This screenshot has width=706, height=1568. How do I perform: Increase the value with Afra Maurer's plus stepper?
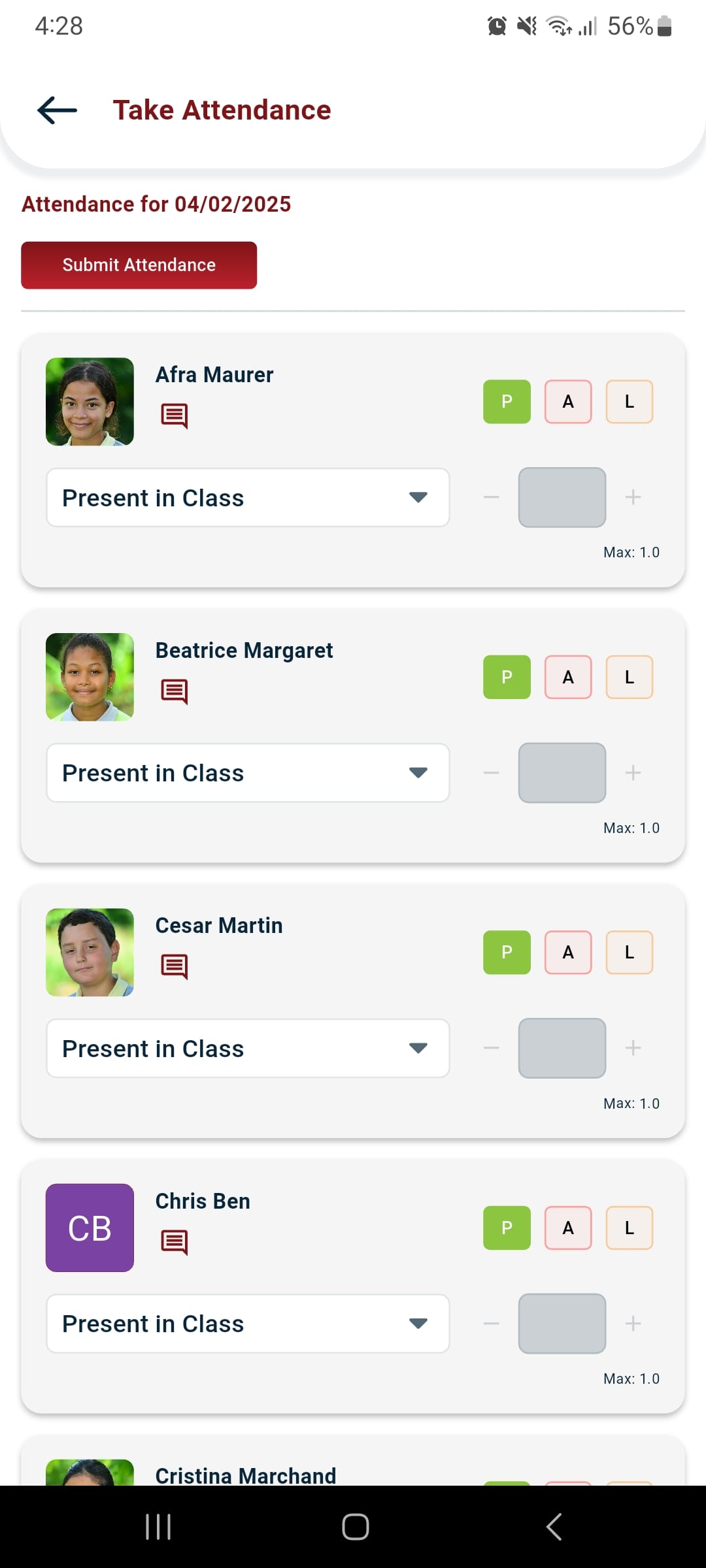coord(633,497)
